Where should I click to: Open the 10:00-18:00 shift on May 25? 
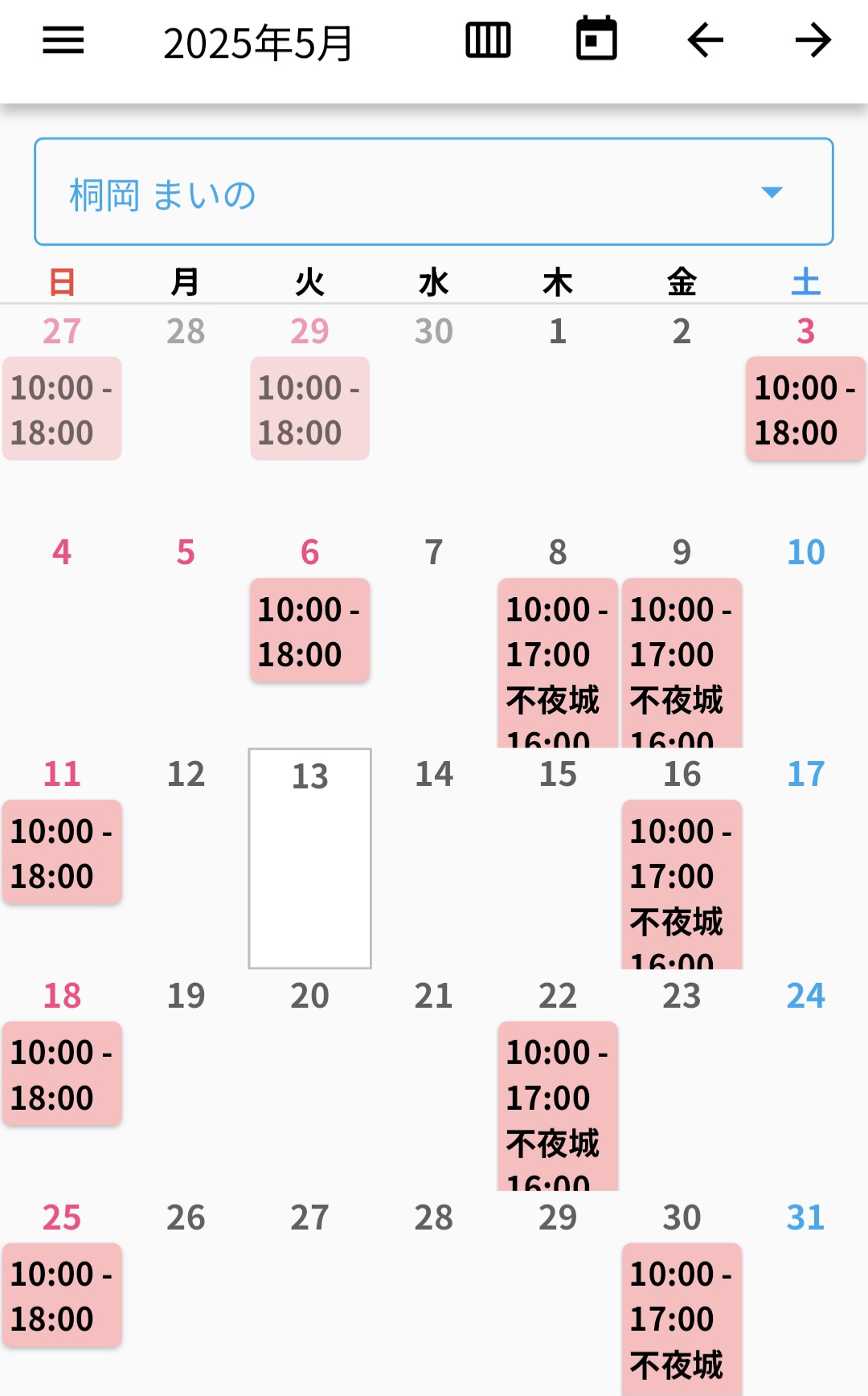click(x=62, y=1296)
